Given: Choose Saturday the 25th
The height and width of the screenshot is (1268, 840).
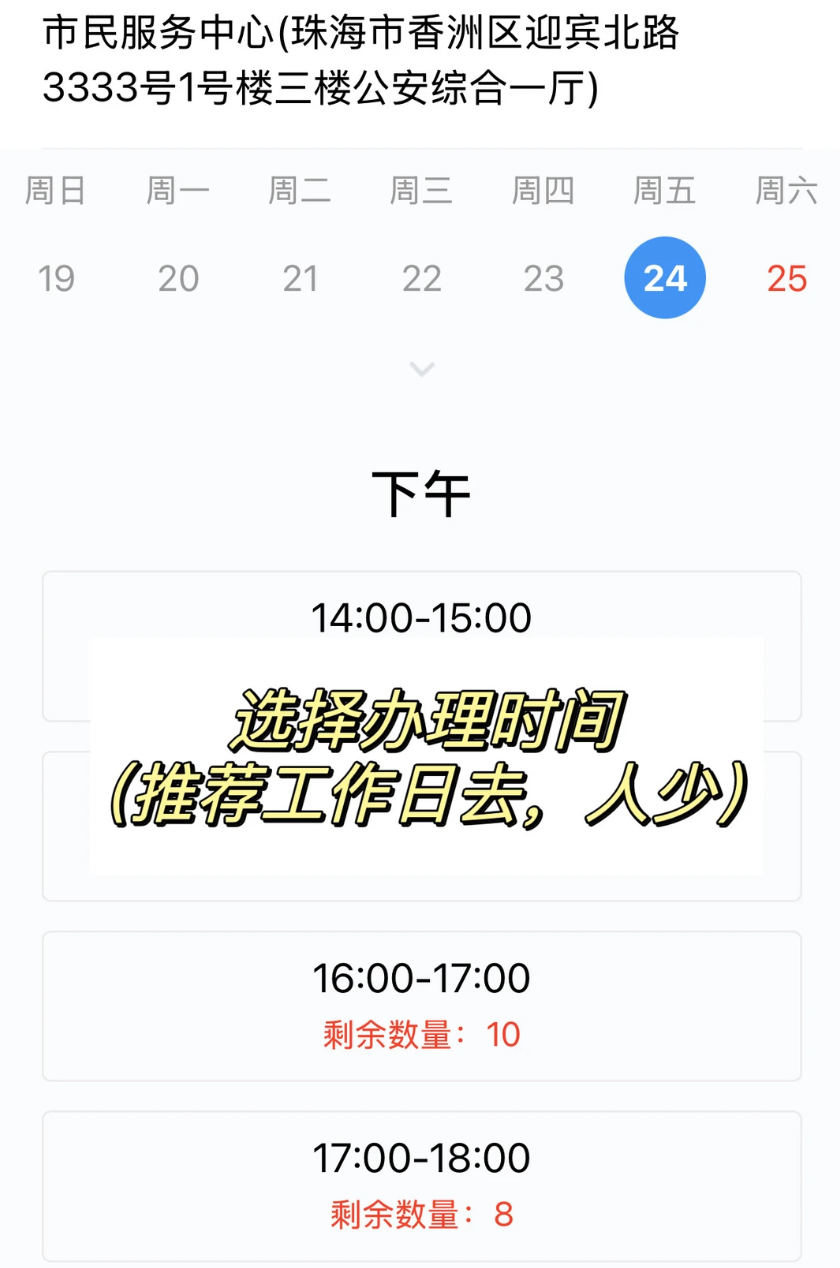Looking at the screenshot, I should pyautogui.click(x=786, y=278).
